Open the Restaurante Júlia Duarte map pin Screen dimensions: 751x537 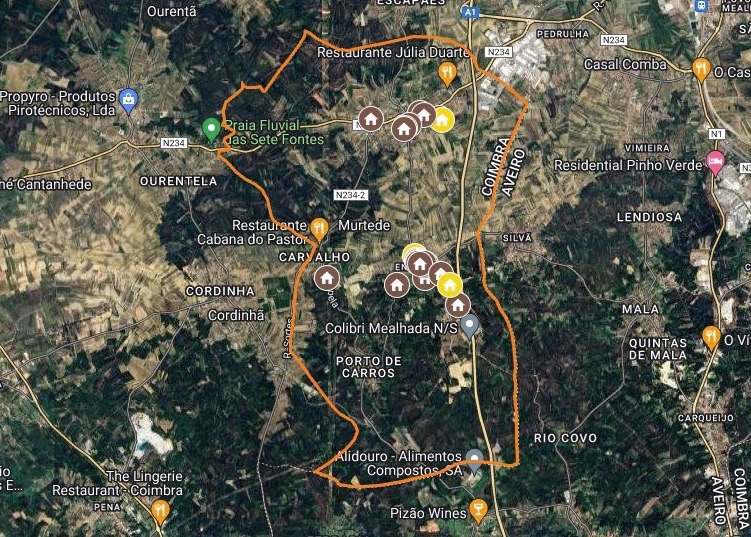(x=447, y=72)
